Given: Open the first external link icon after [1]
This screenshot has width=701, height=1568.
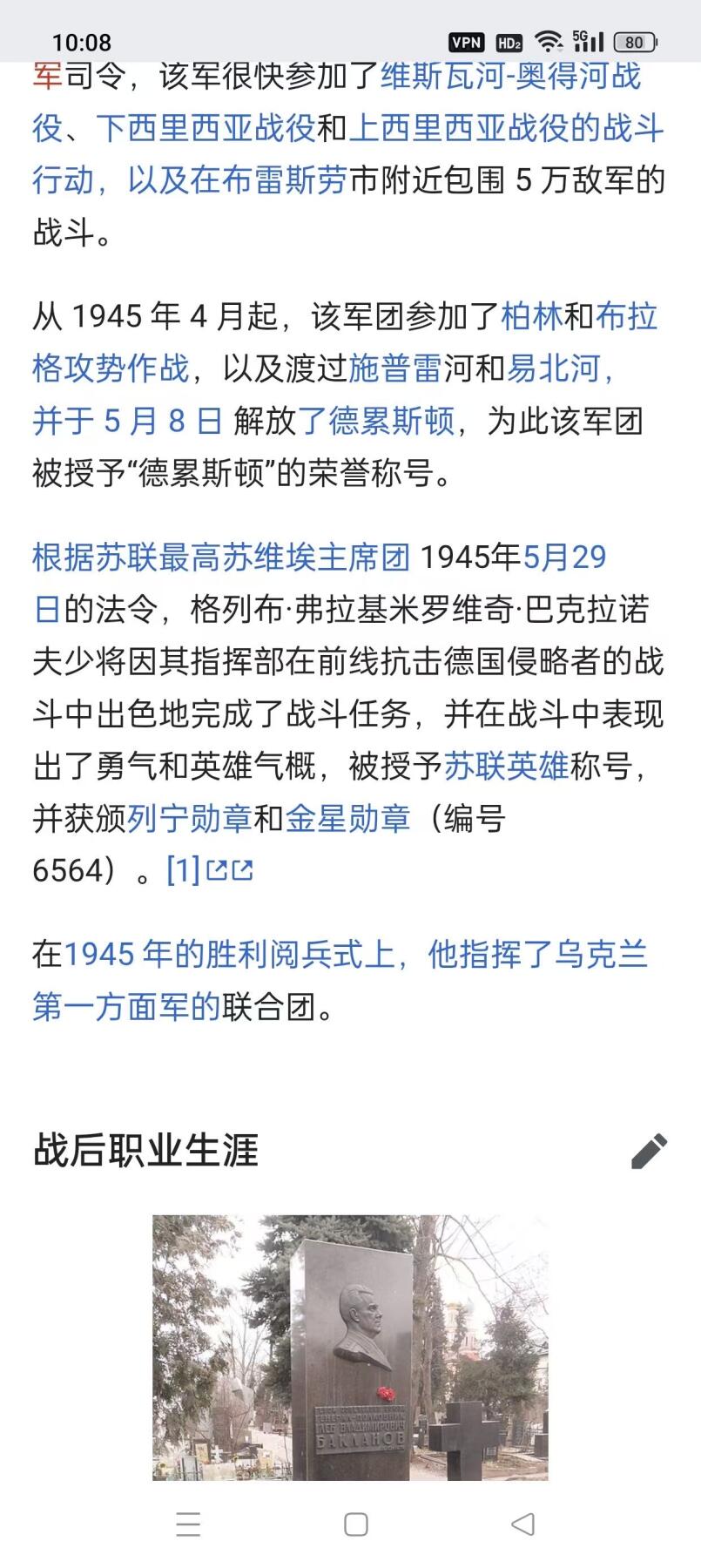Looking at the screenshot, I should pos(218,871).
